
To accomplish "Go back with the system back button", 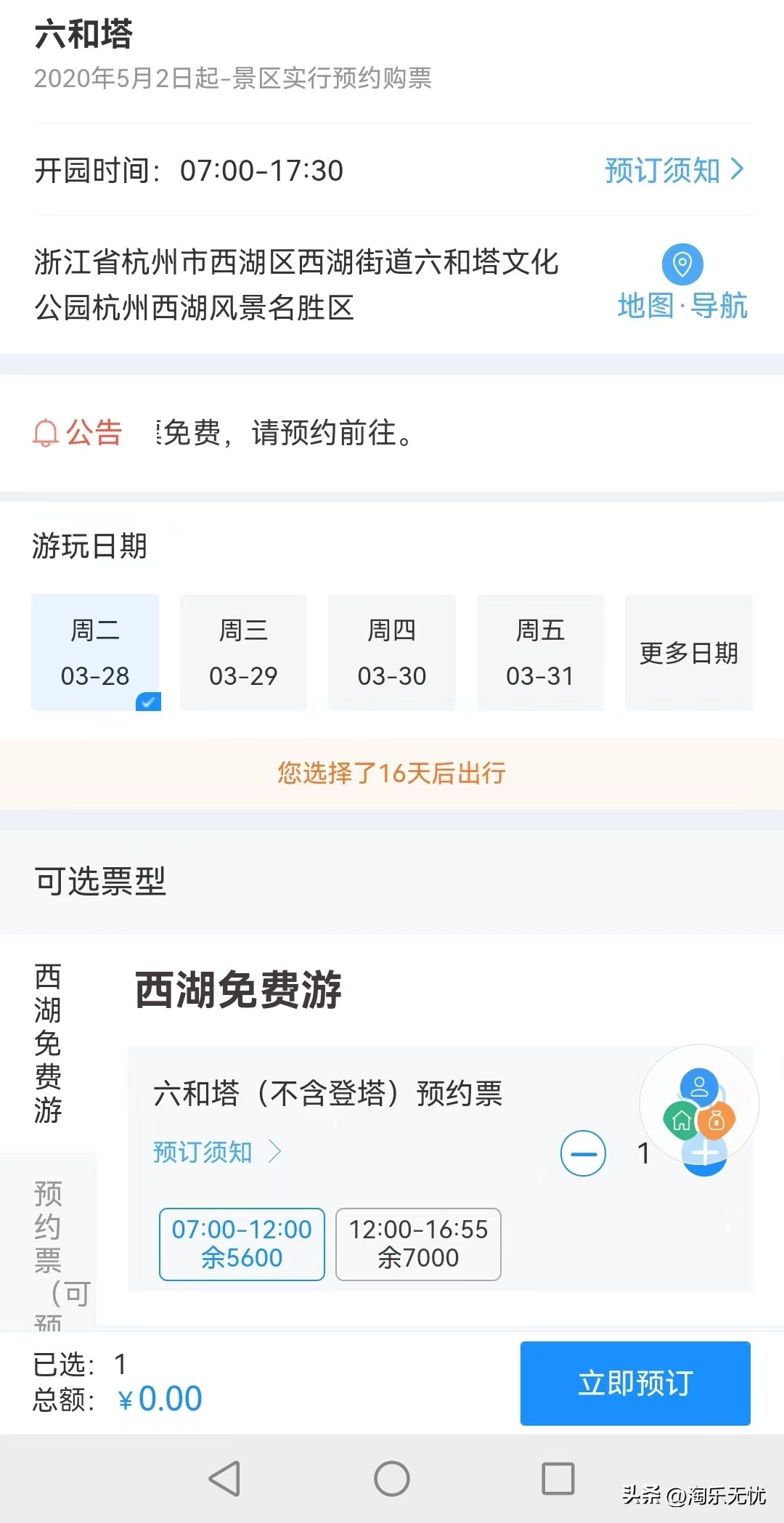I will pyautogui.click(x=224, y=1478).
